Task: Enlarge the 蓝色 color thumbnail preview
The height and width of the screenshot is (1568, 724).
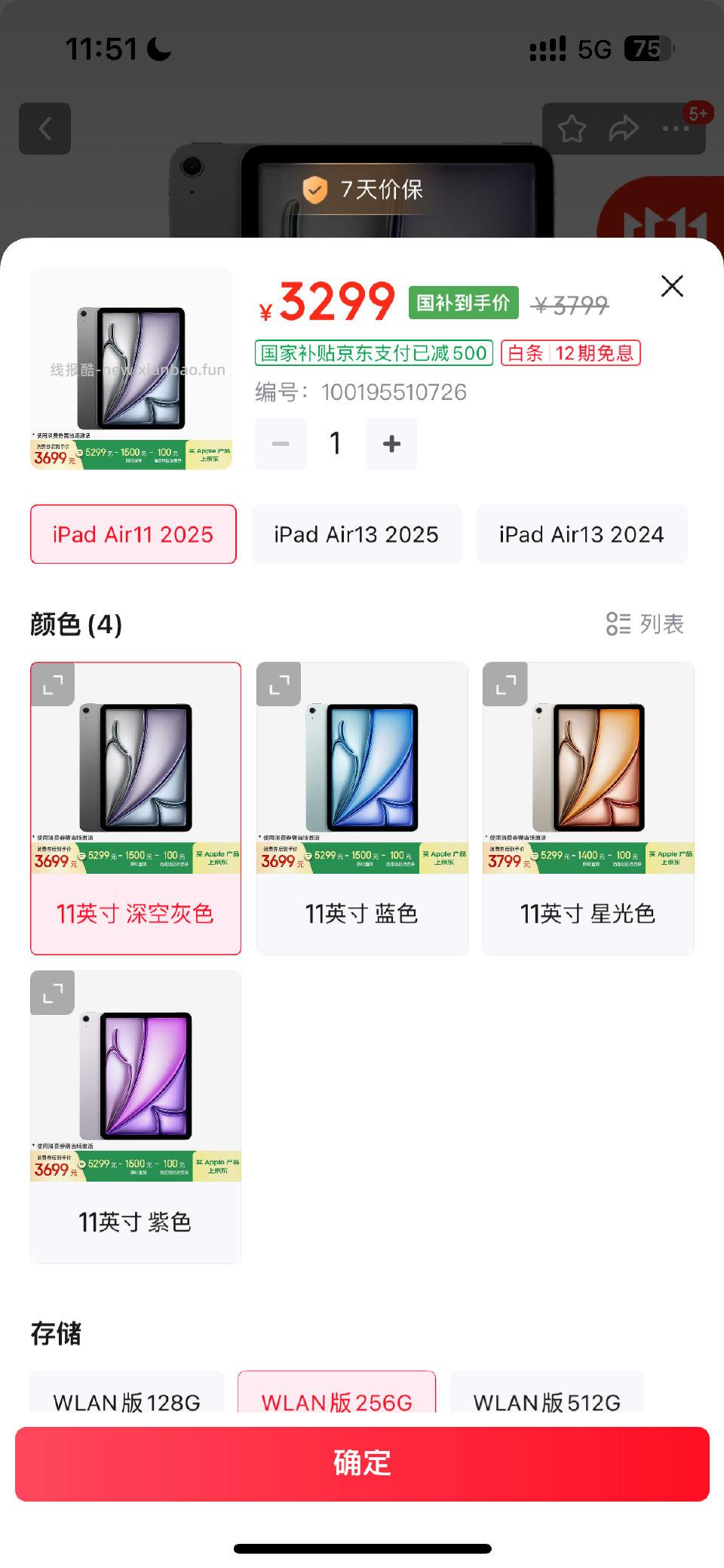Action: pos(280,684)
